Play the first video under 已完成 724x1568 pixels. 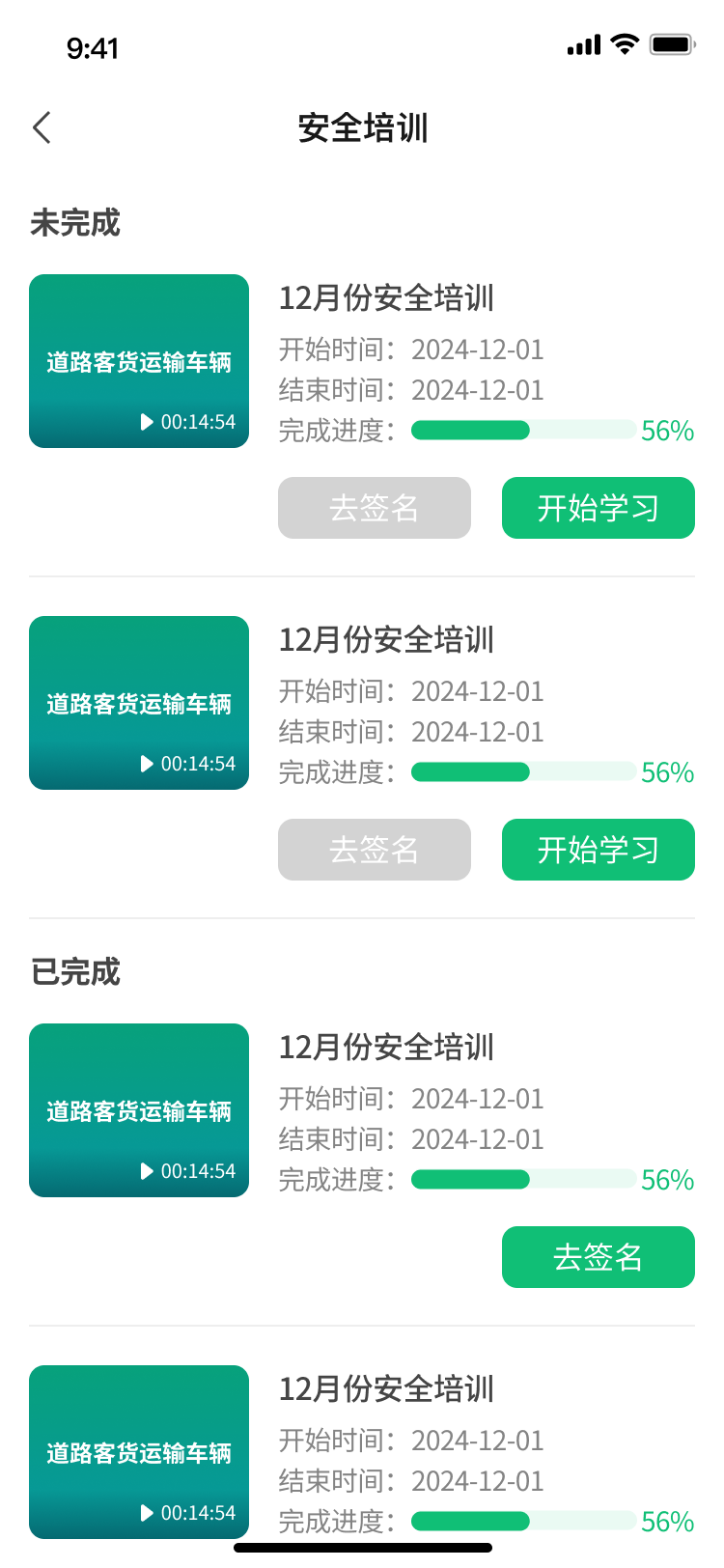tap(139, 1110)
